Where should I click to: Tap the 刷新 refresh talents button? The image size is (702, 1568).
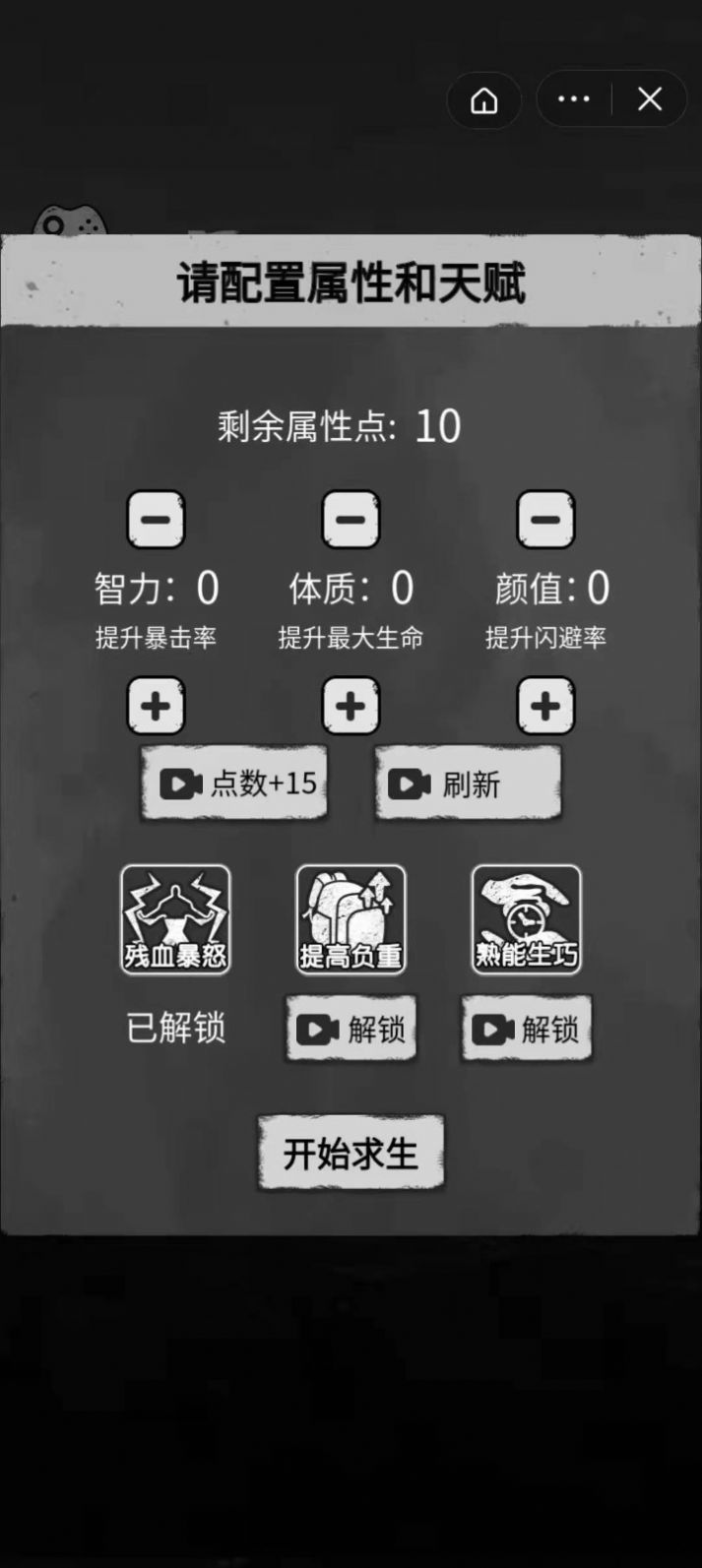[x=468, y=784]
